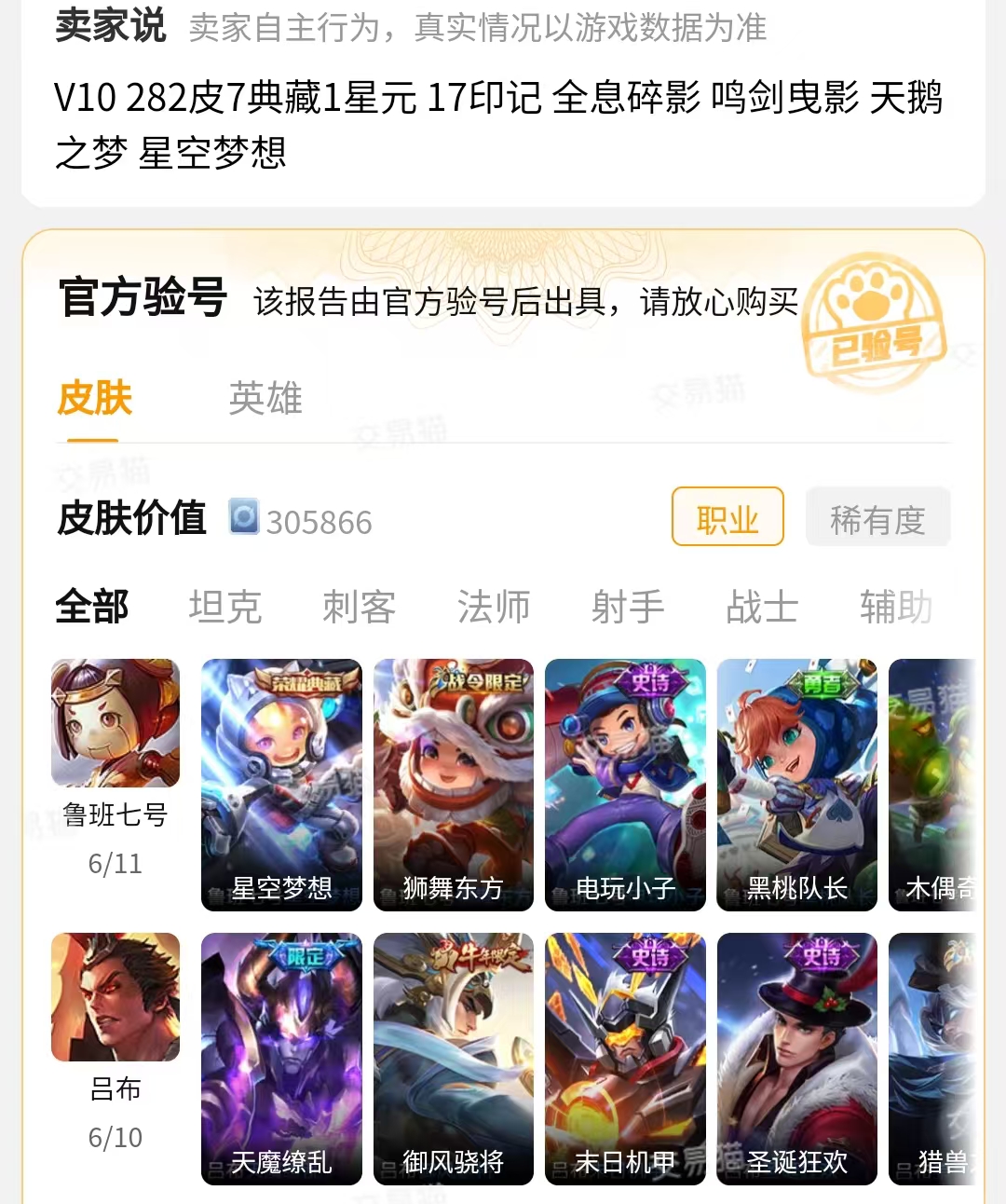Screen dimensions: 1006x1204
Task: Sort skins by 稀有度
Action: (877, 517)
